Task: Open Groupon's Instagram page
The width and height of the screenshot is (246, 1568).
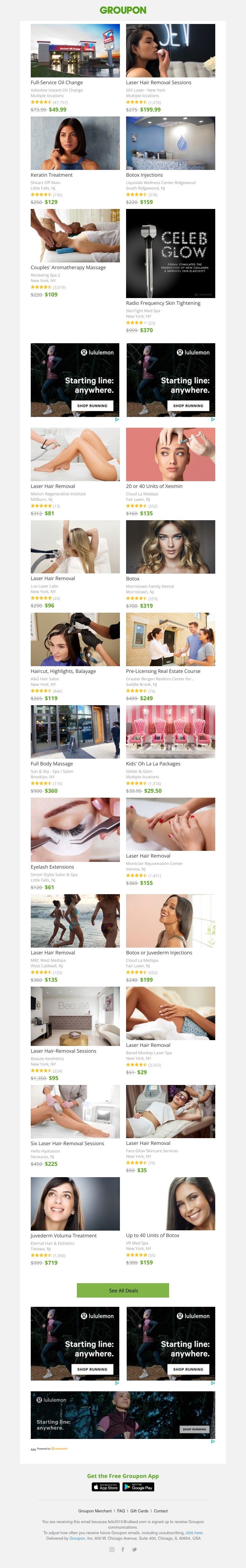Action: 111,1549
